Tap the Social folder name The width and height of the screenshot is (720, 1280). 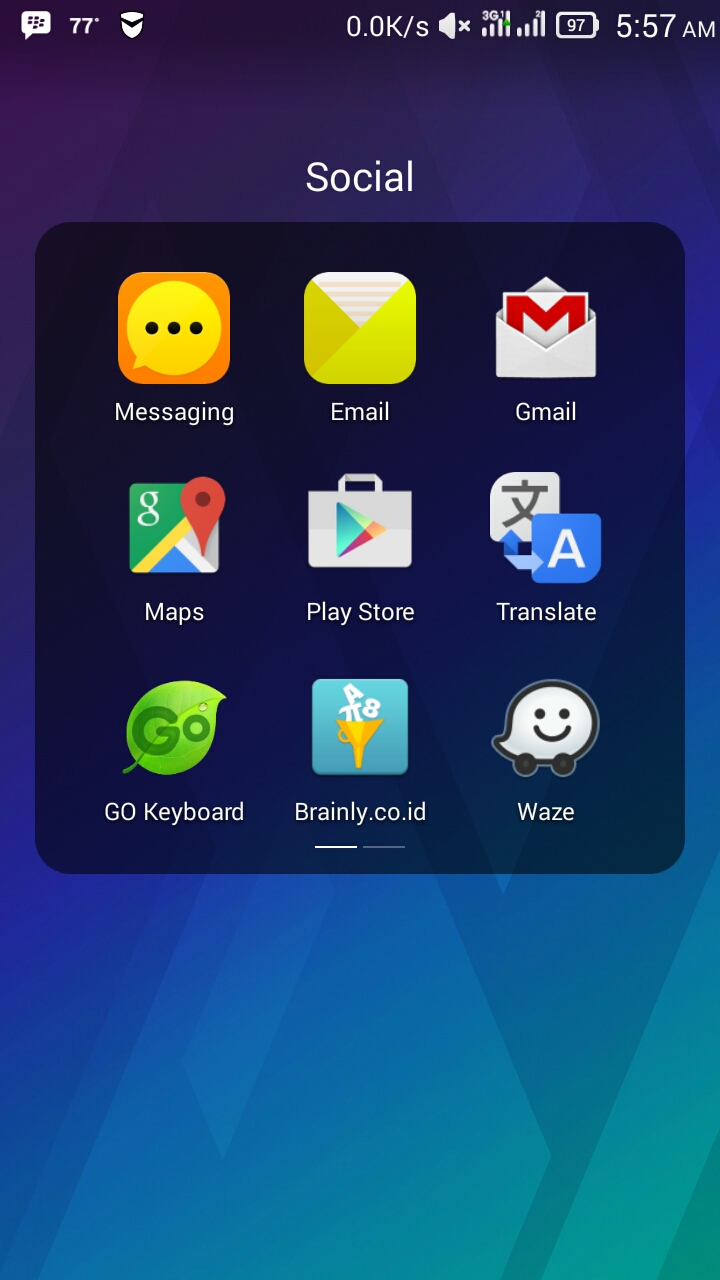click(360, 178)
